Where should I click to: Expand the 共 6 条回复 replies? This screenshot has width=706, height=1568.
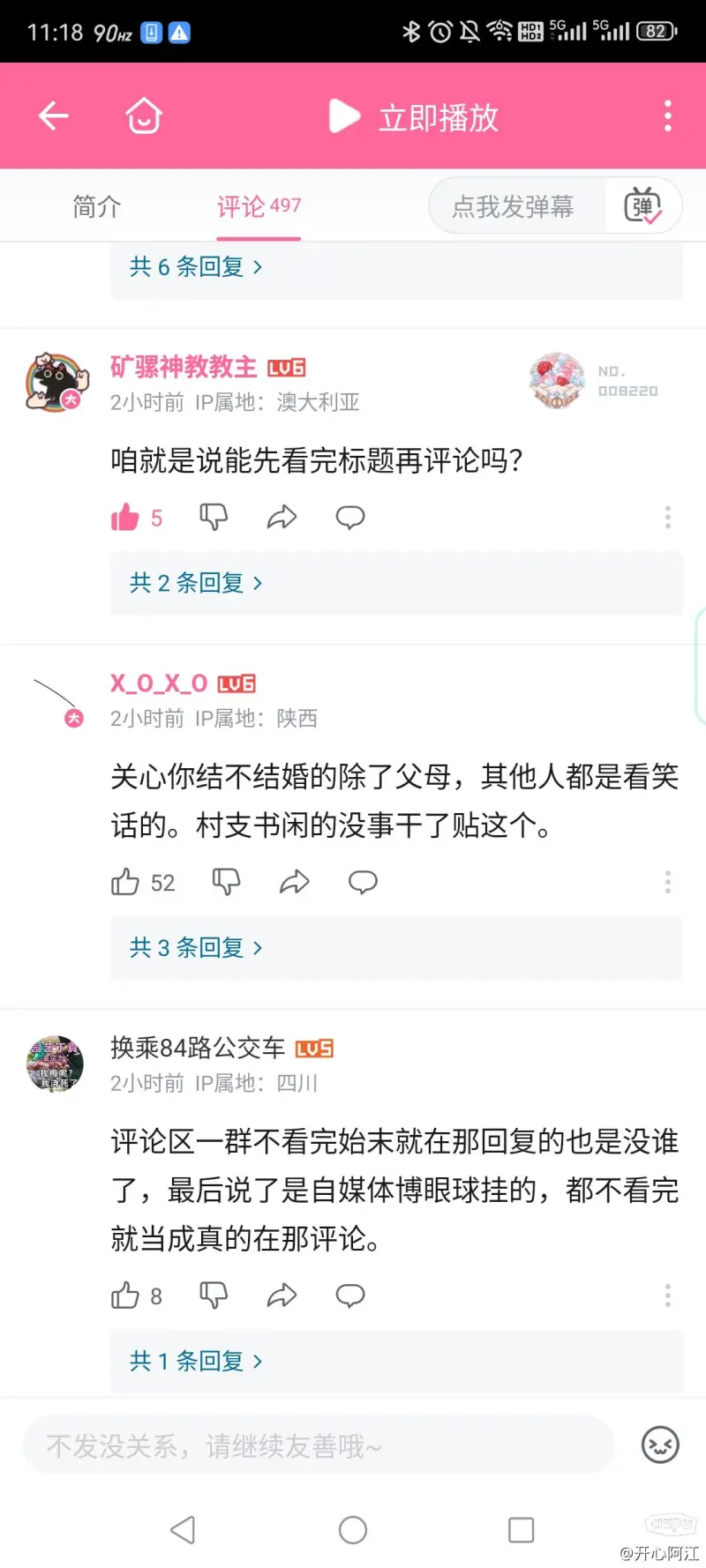tap(196, 266)
